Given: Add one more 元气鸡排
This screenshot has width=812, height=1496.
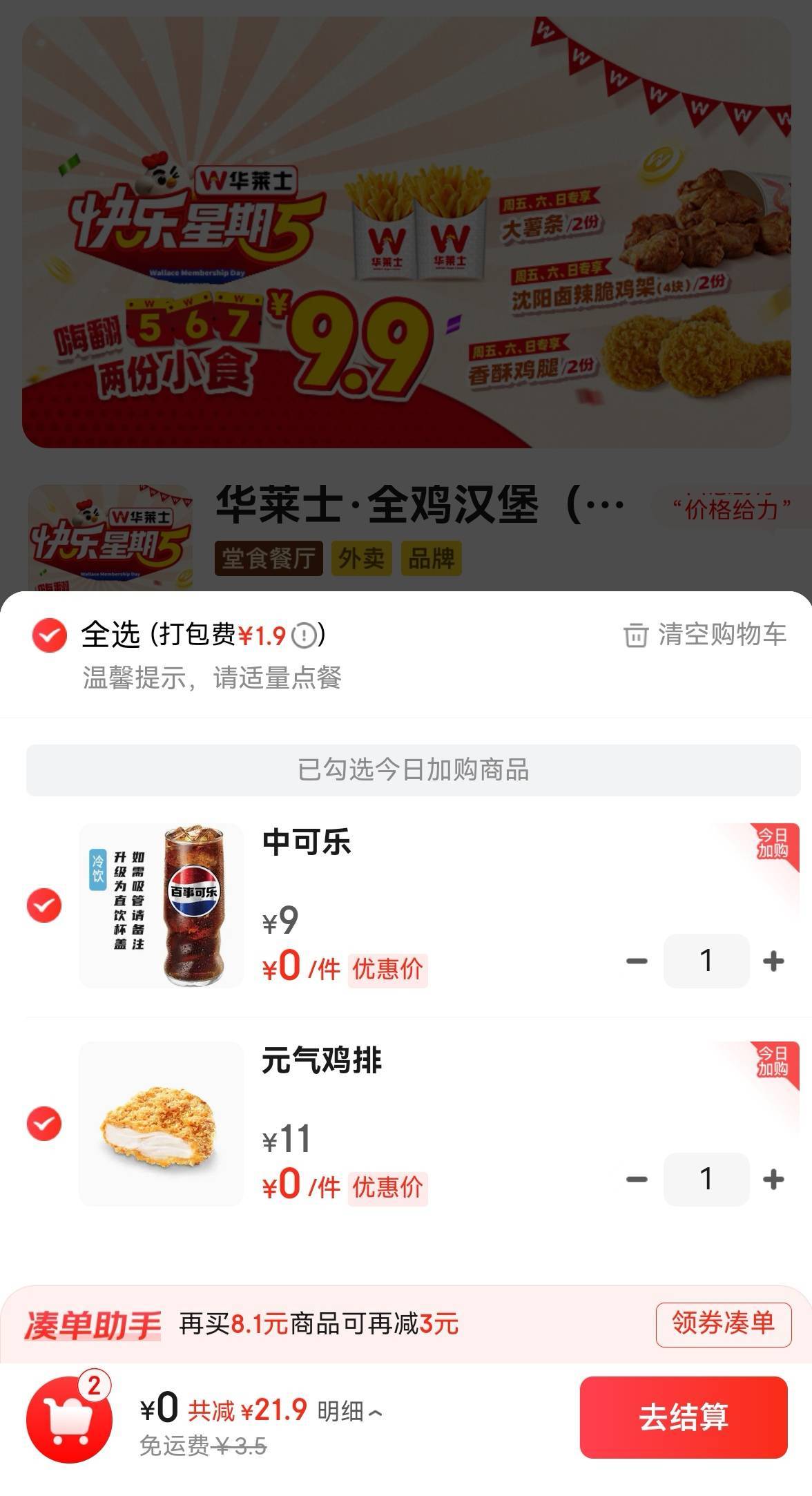Looking at the screenshot, I should click(773, 1179).
